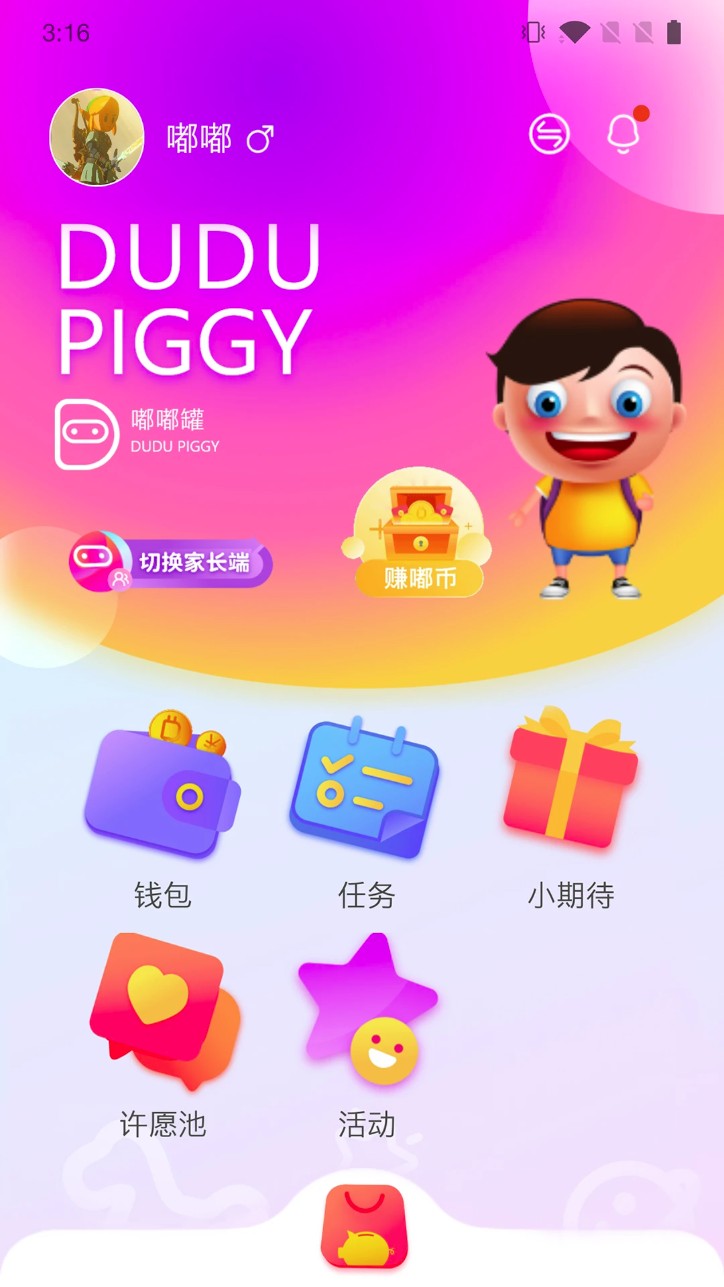Open the piggy shop bag button
Image resolution: width=724 pixels, height=1287 pixels.
[364, 1225]
